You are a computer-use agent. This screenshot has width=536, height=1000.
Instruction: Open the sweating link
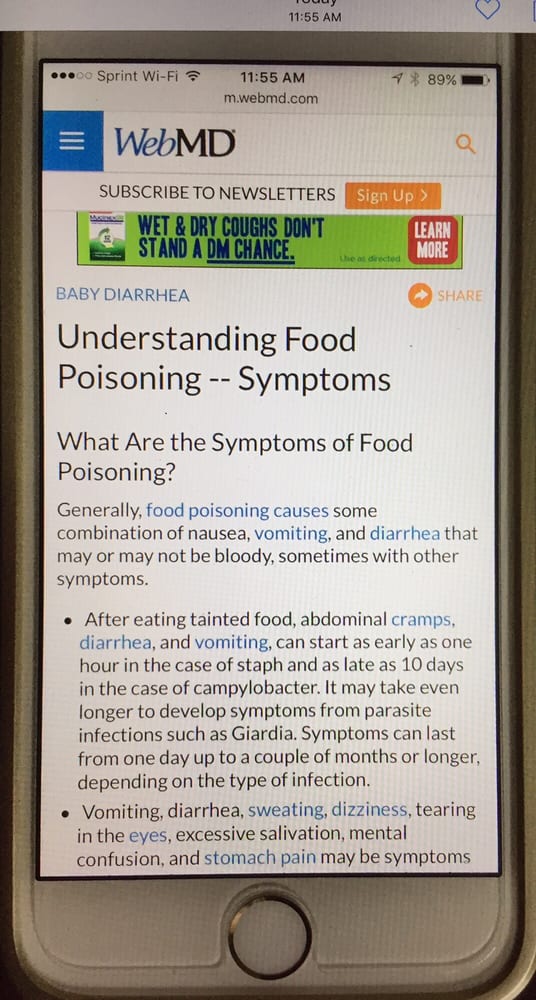pyautogui.click(x=287, y=810)
